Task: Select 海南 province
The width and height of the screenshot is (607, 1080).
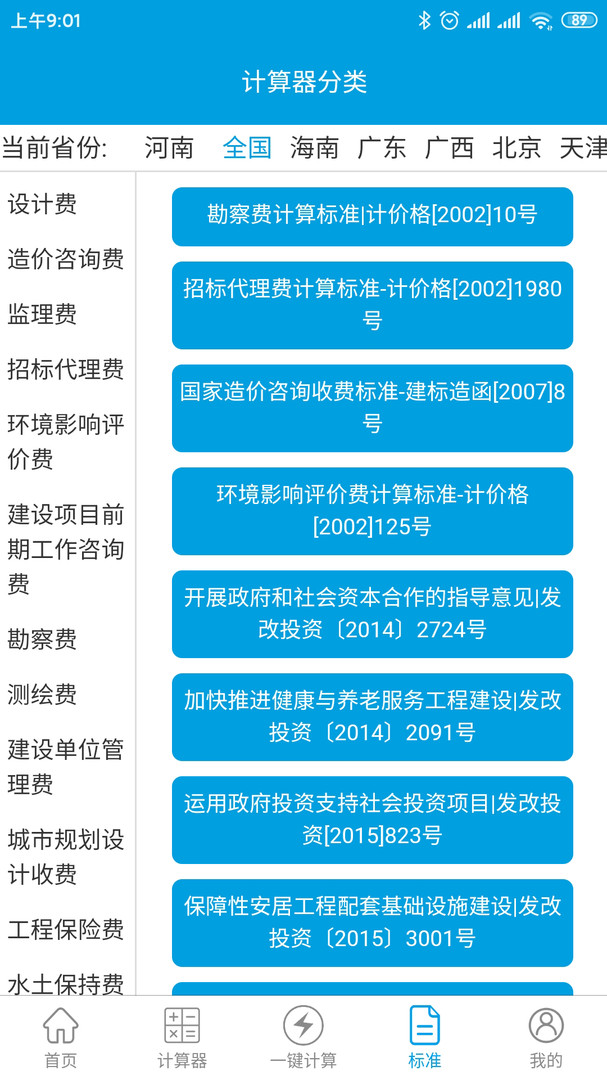Action: click(x=314, y=148)
